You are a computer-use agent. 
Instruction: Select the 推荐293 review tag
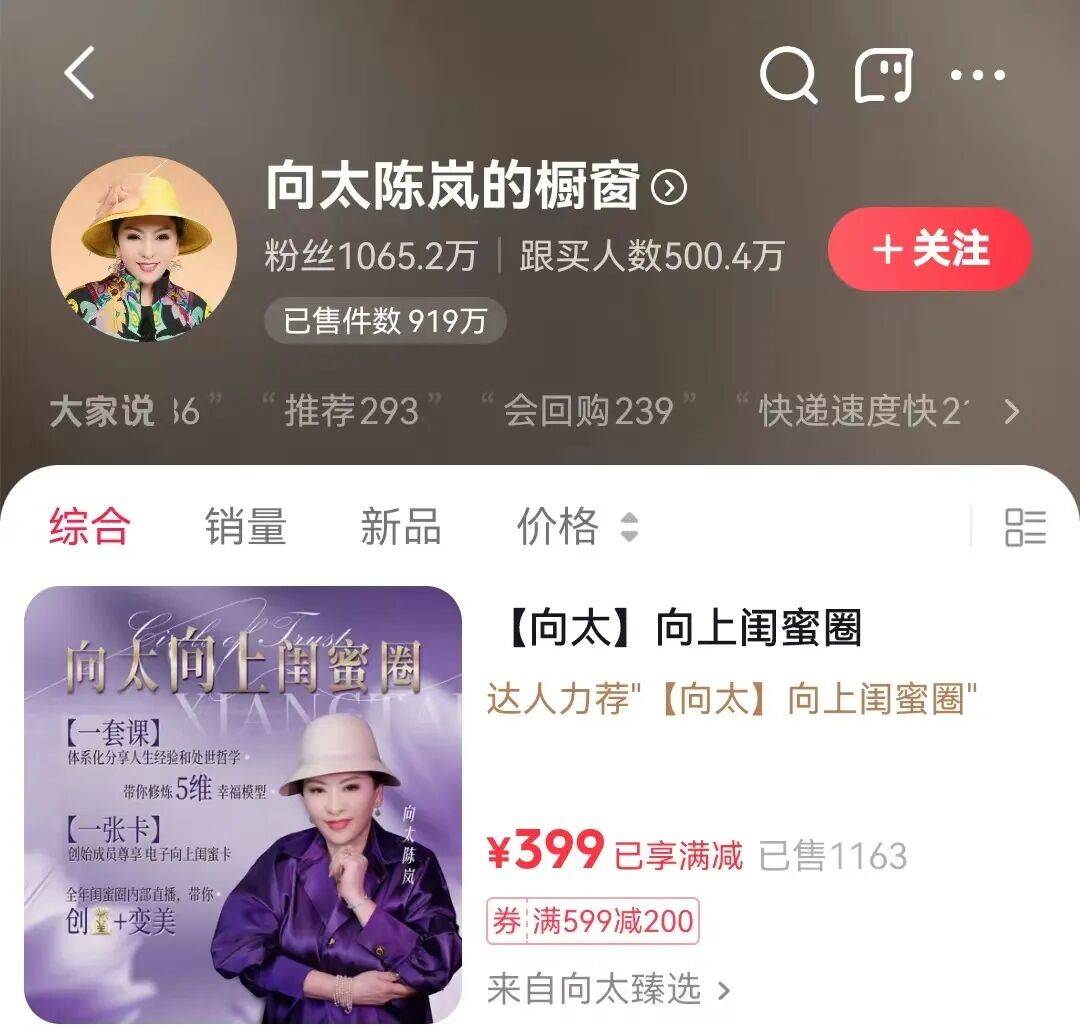pyautogui.click(x=351, y=411)
